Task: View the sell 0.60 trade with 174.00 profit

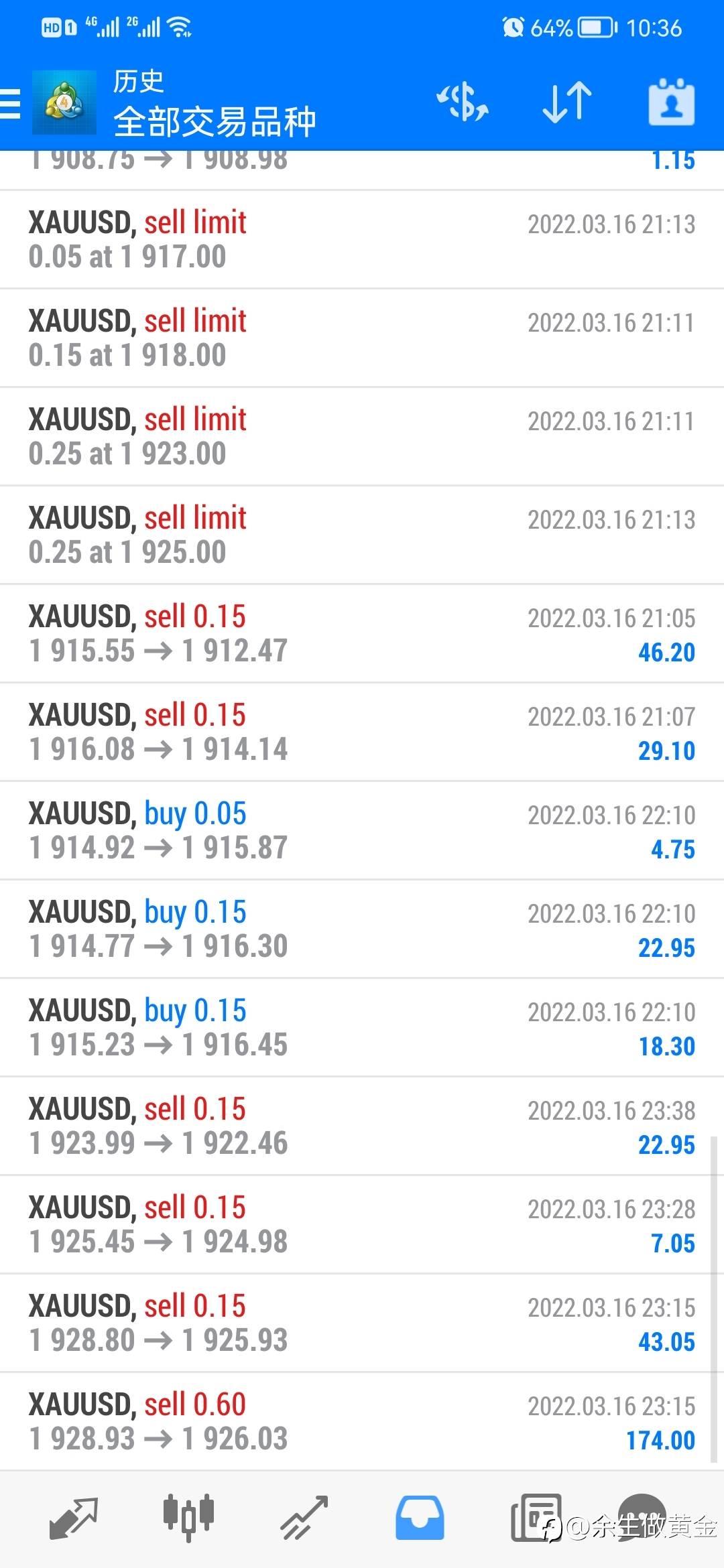Action: [x=362, y=1422]
